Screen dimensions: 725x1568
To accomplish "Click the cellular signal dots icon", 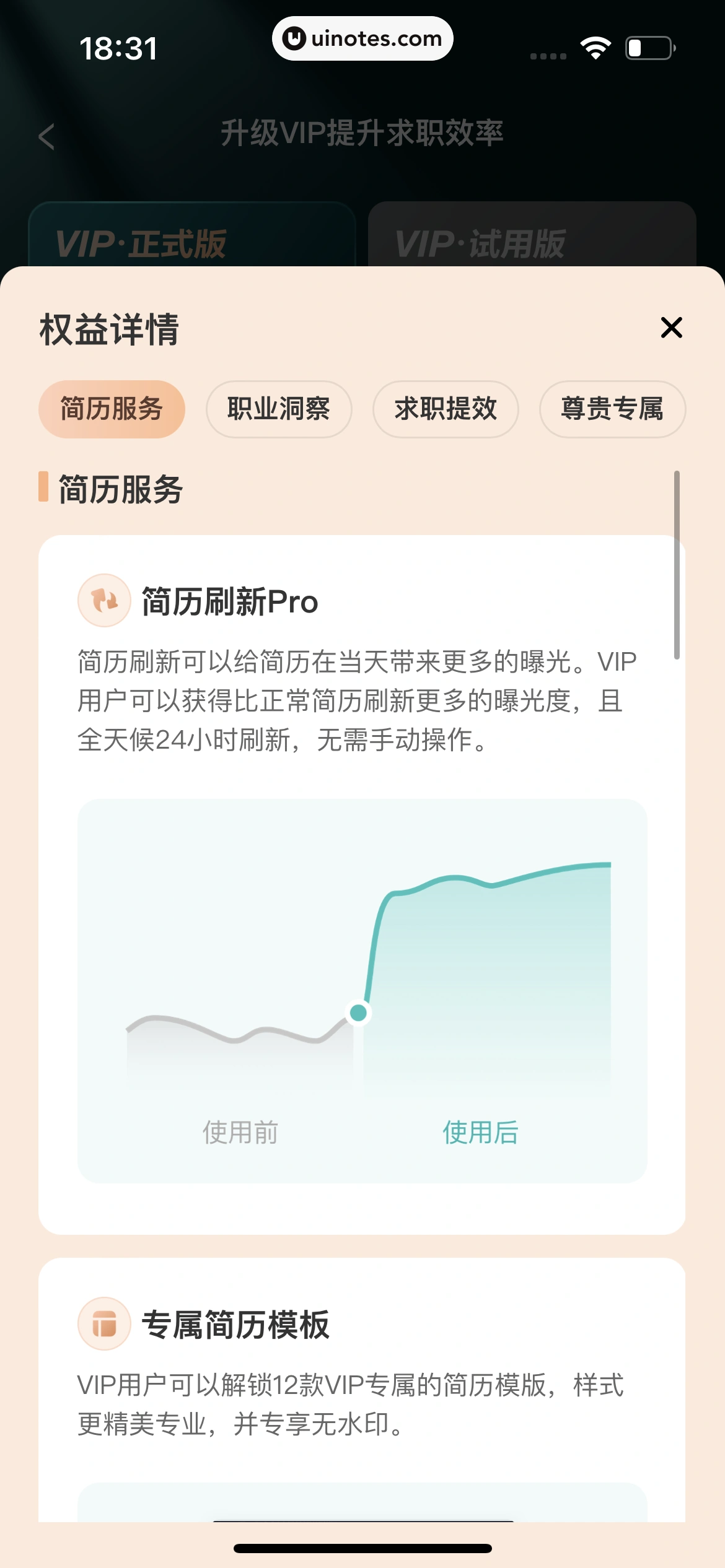I will 548,54.
